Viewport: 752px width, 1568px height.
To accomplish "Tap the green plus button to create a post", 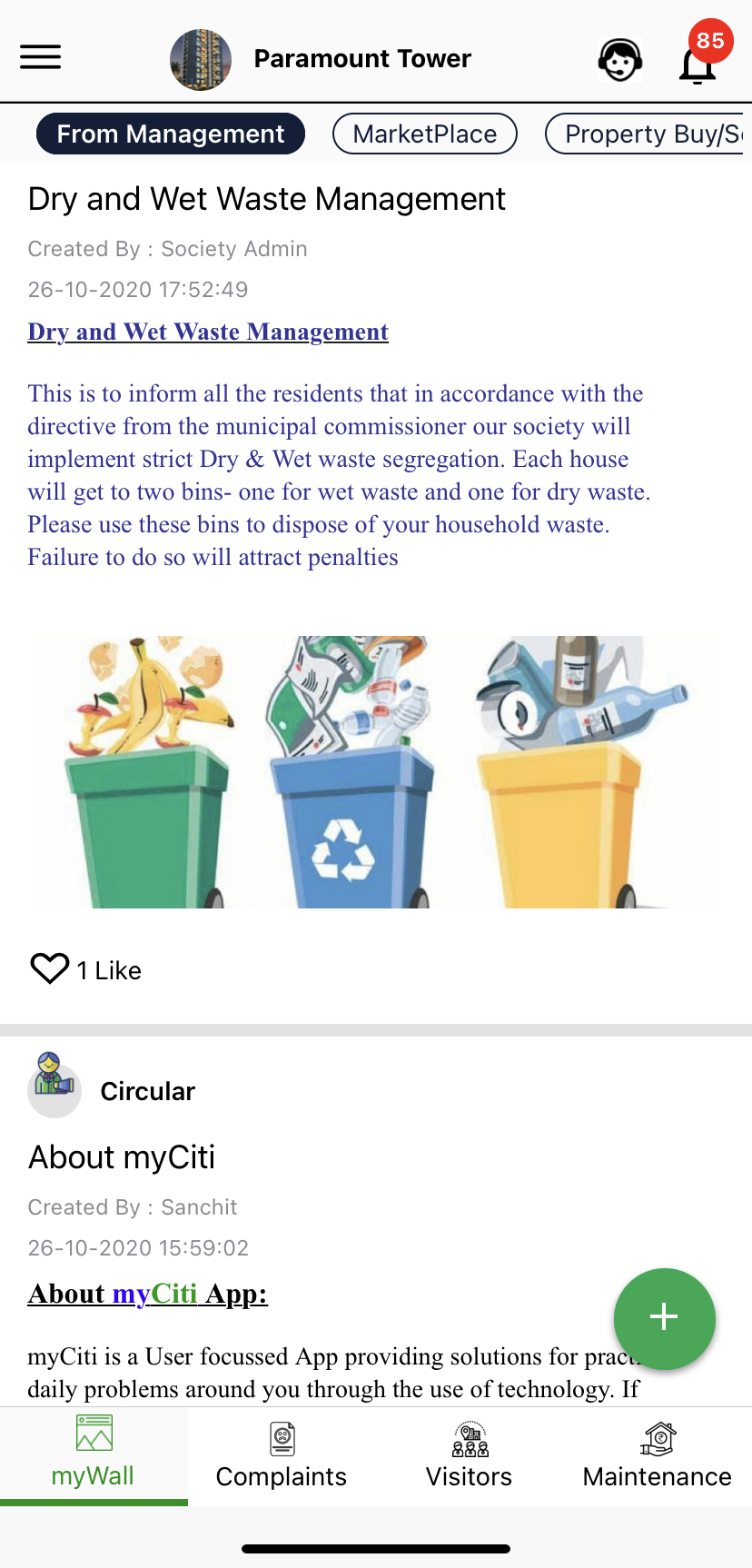I will click(x=665, y=1318).
